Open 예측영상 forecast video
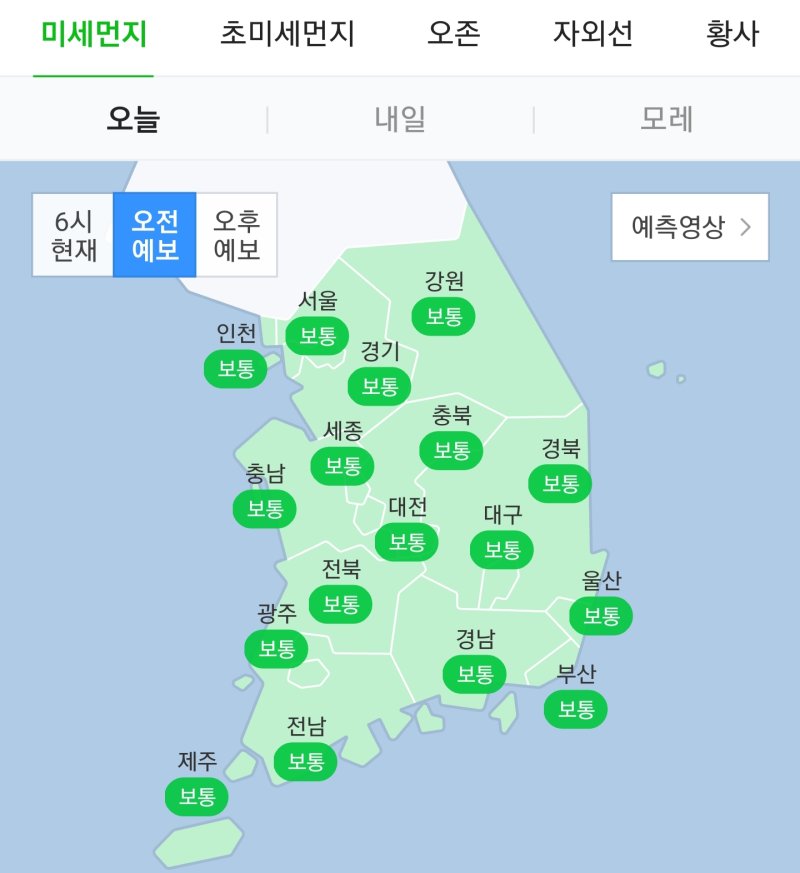The width and height of the screenshot is (800, 873). (690, 227)
